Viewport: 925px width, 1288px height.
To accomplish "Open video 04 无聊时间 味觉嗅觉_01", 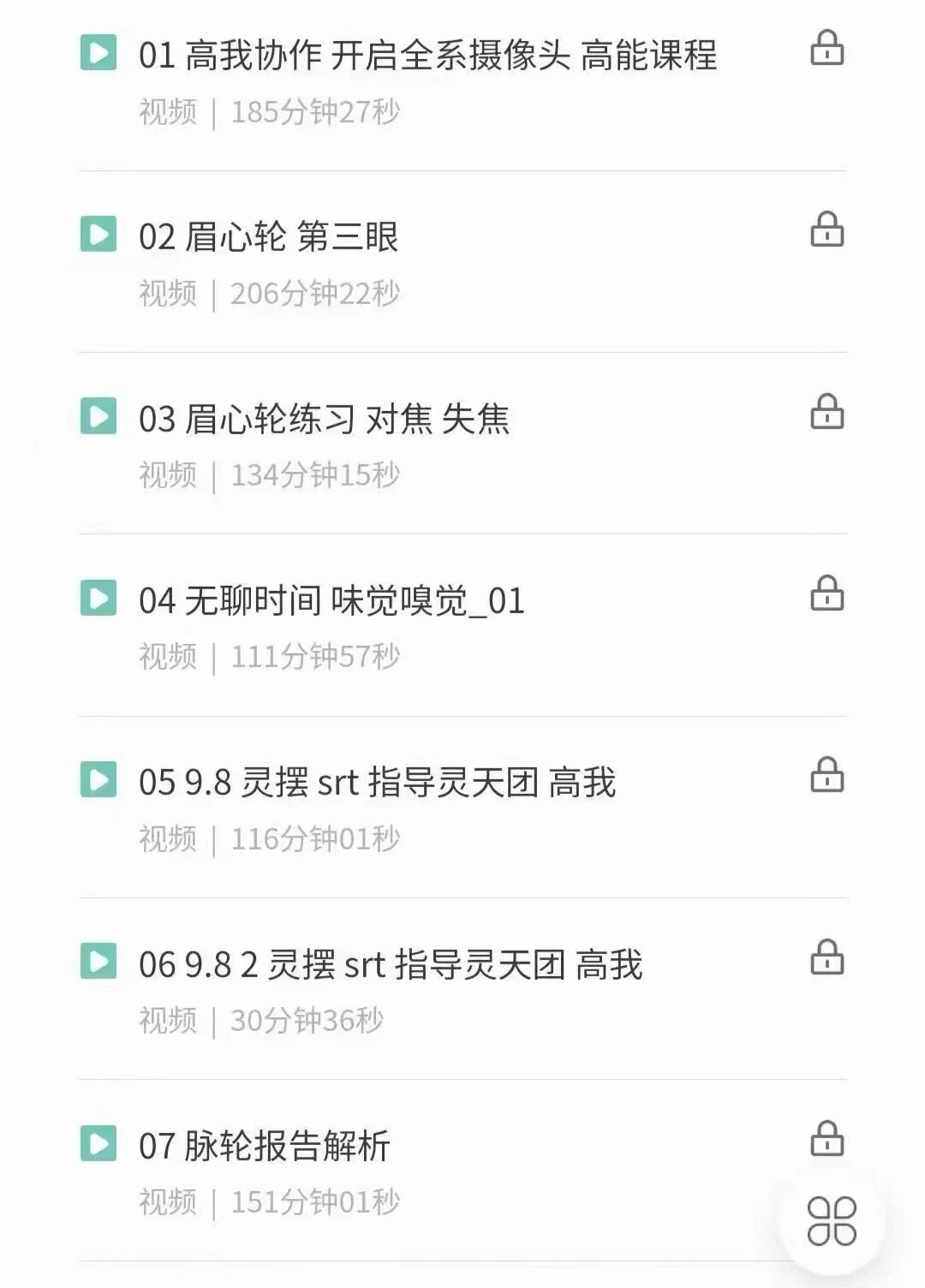I will coord(331,601).
